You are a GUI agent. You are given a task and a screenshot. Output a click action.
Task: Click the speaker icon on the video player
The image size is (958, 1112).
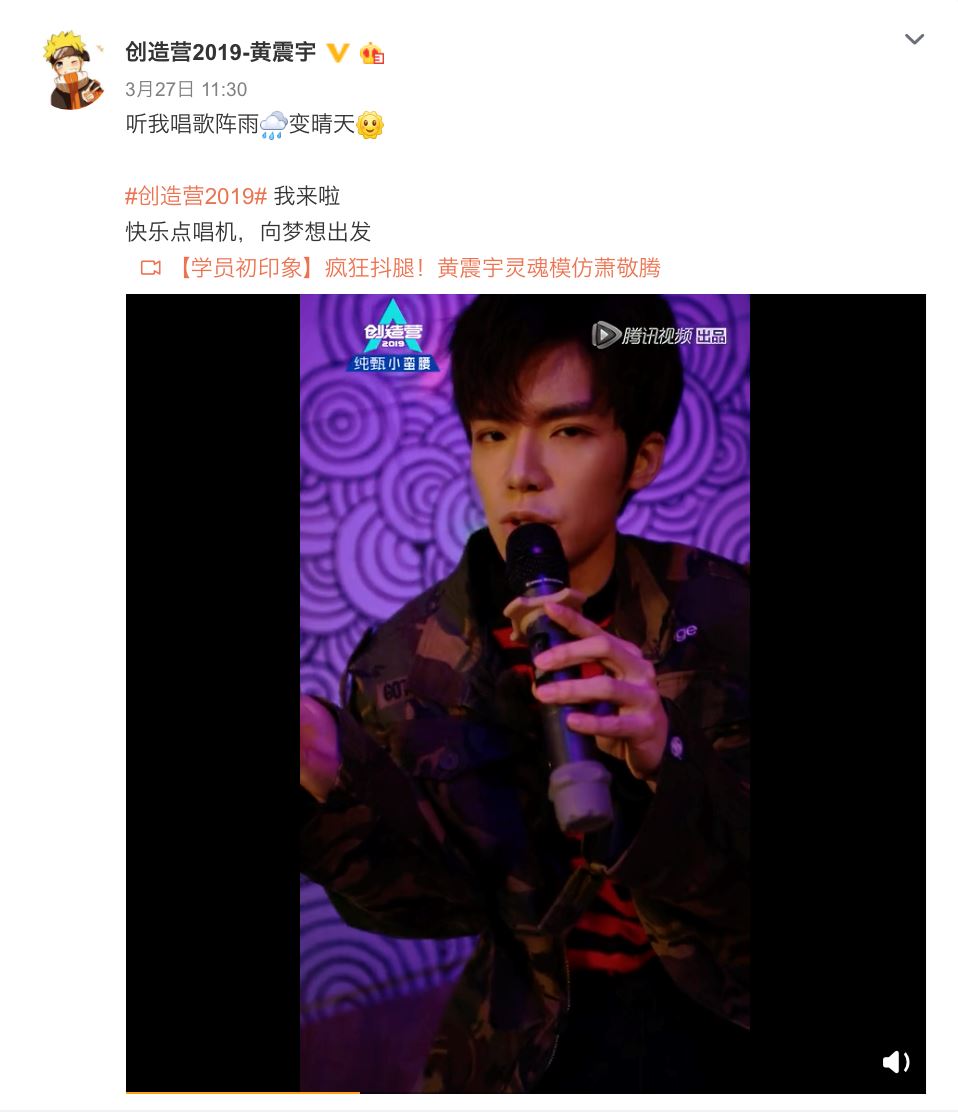pos(897,1063)
